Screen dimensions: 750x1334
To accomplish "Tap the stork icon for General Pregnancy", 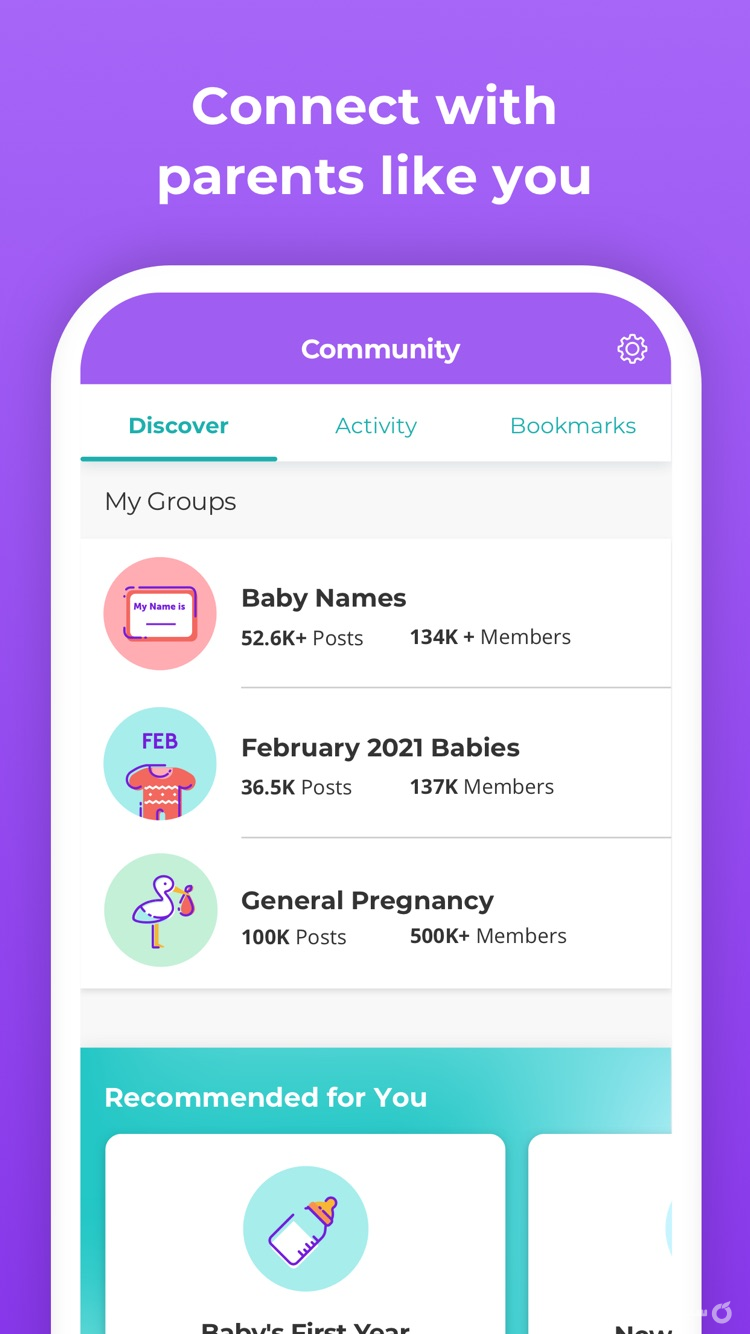I will 160,910.
